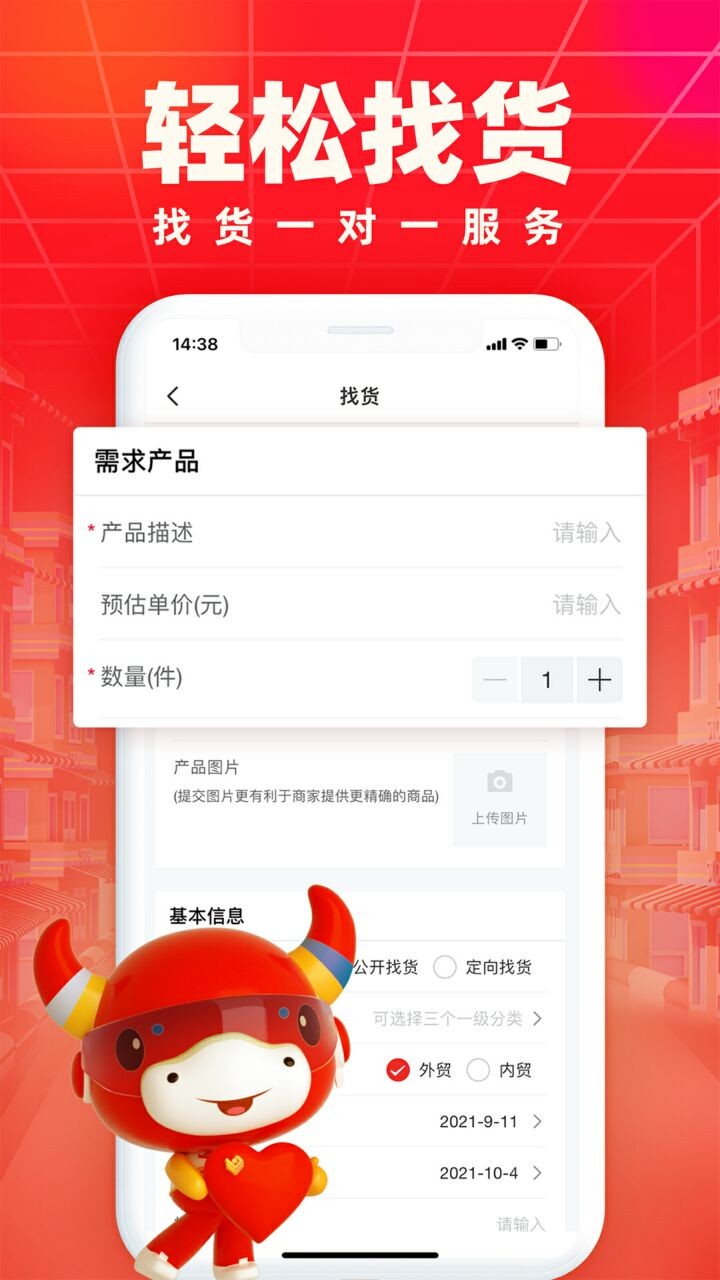
Task: Tap the 产品描述 请输入 input field
Action: click(585, 532)
